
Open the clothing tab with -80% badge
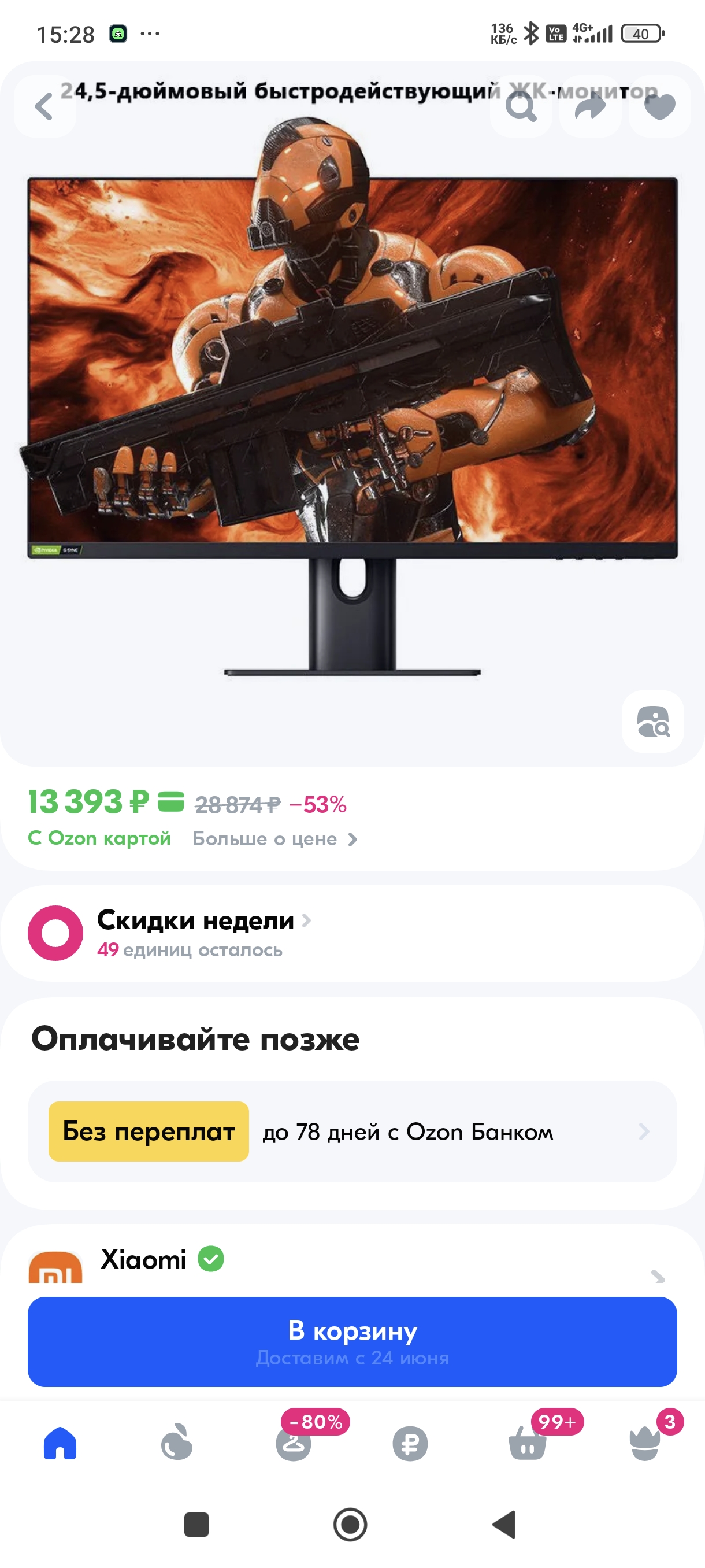(294, 1443)
